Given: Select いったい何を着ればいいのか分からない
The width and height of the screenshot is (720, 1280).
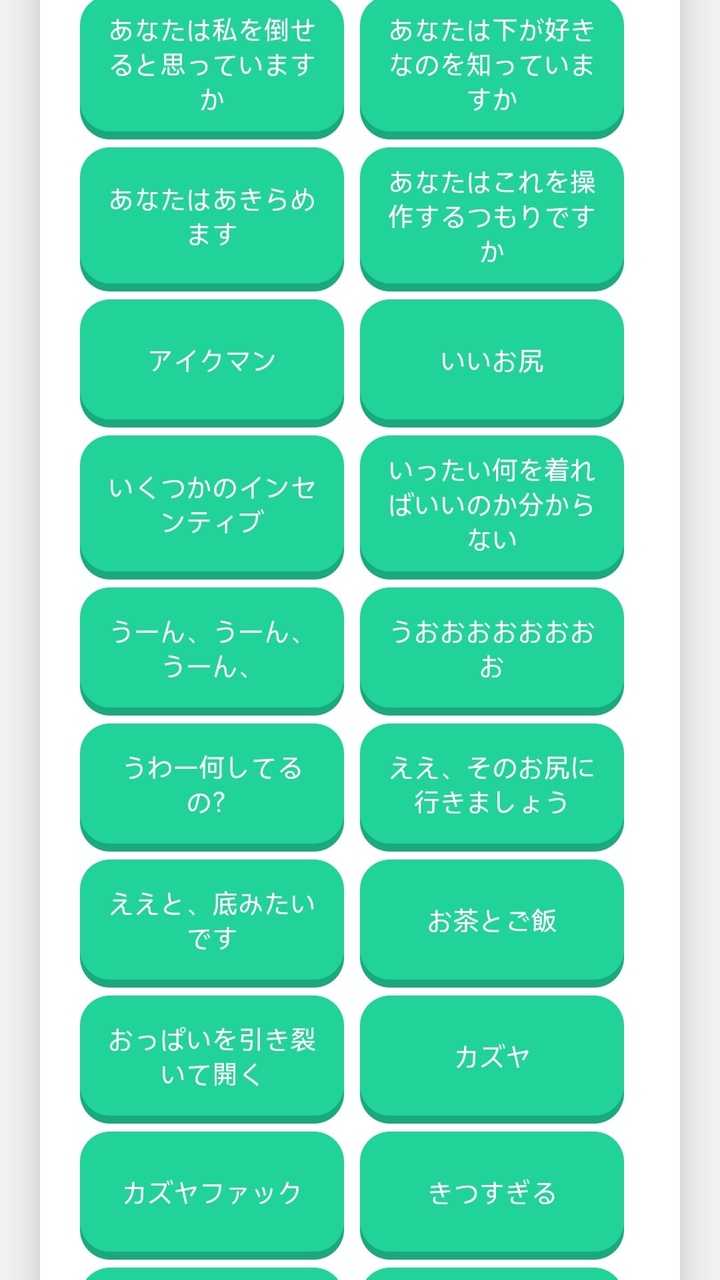Looking at the screenshot, I should 492,504.
